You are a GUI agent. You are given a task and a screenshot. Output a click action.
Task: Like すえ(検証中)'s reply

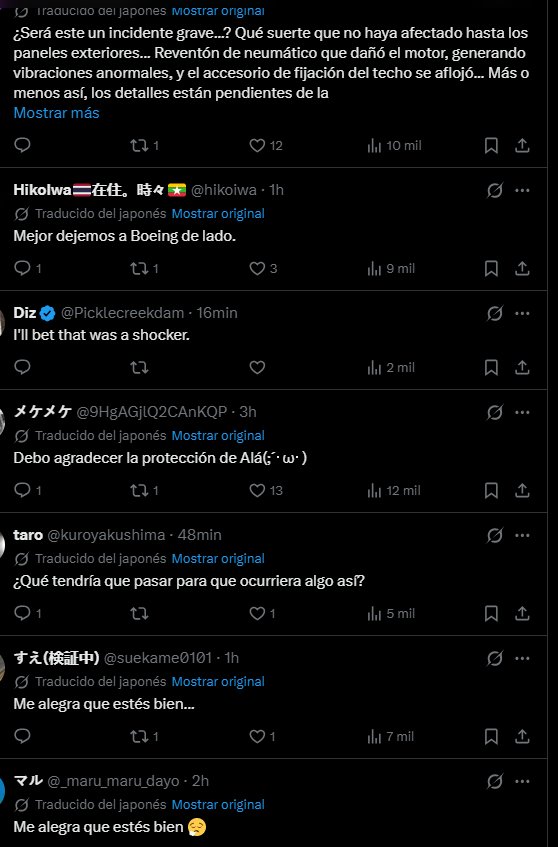(x=257, y=736)
